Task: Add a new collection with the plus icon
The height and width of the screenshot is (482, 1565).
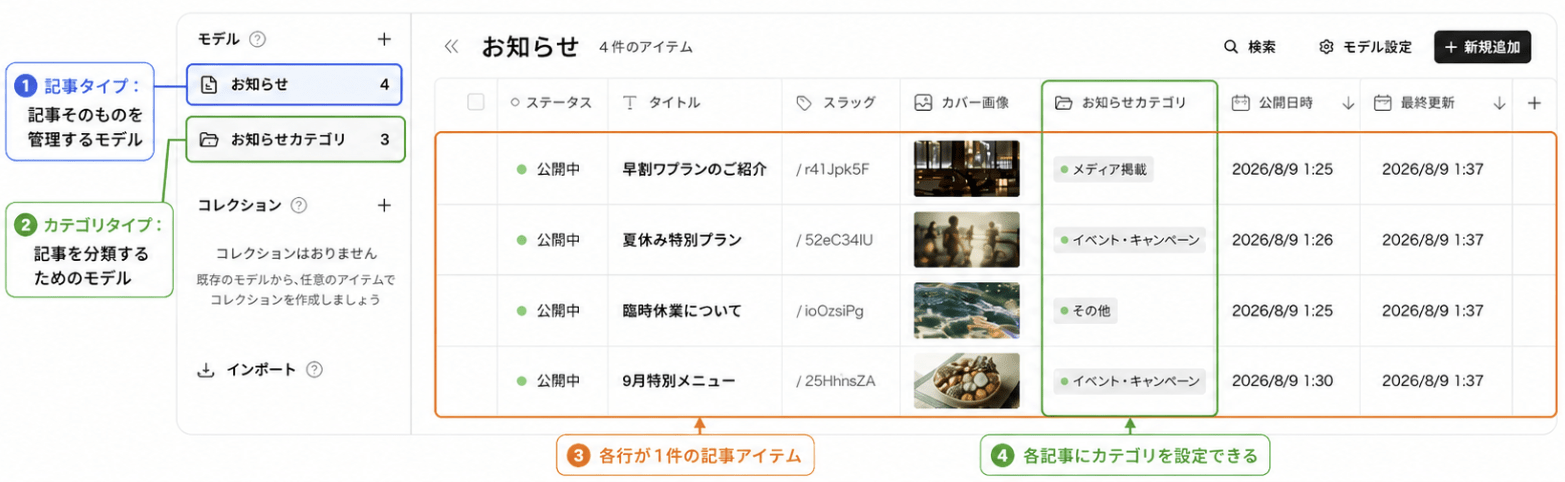Action: pyautogui.click(x=383, y=205)
